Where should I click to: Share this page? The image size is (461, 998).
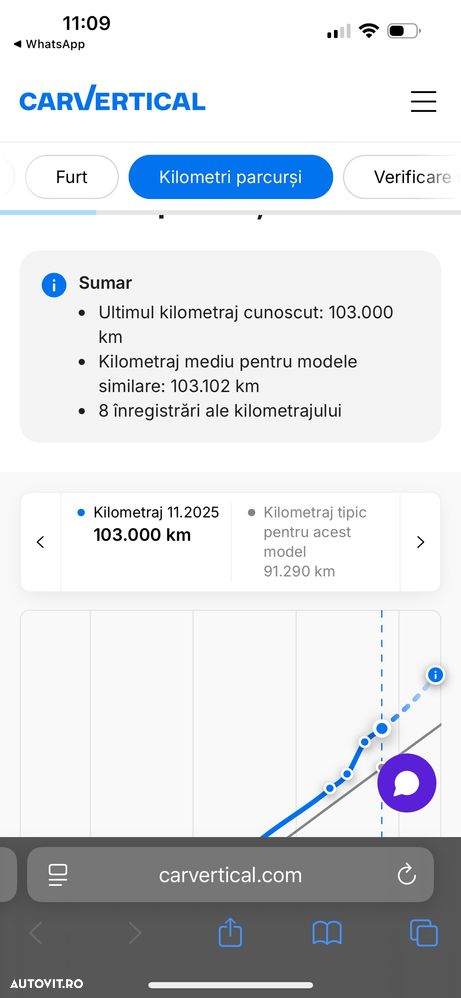(x=230, y=933)
